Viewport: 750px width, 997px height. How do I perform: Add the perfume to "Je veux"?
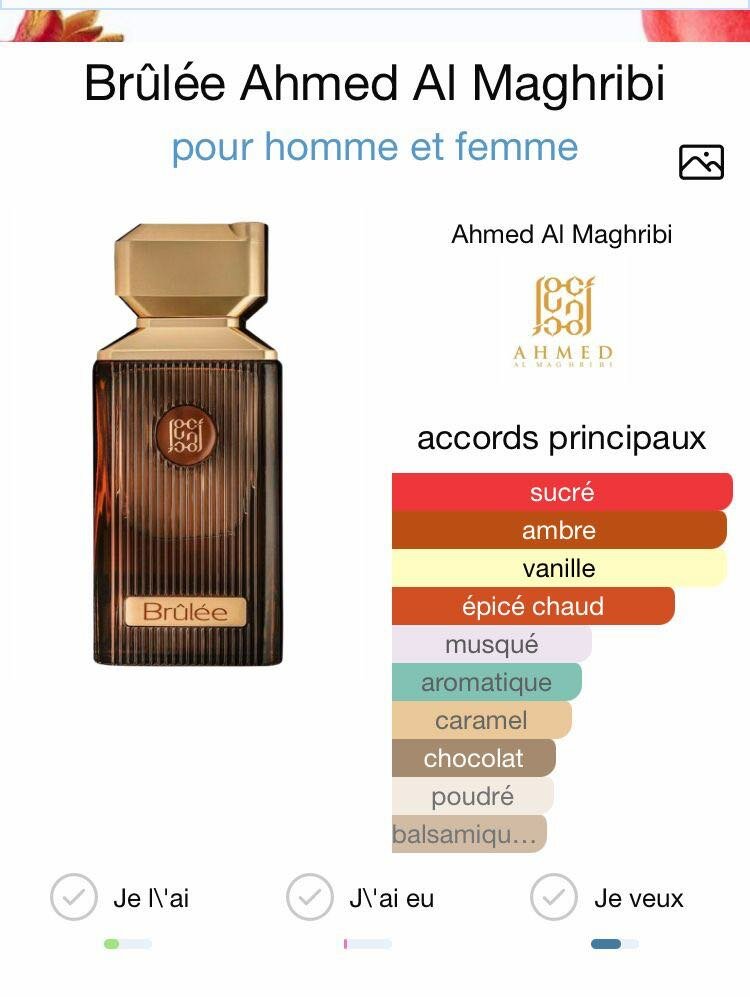[x=554, y=898]
